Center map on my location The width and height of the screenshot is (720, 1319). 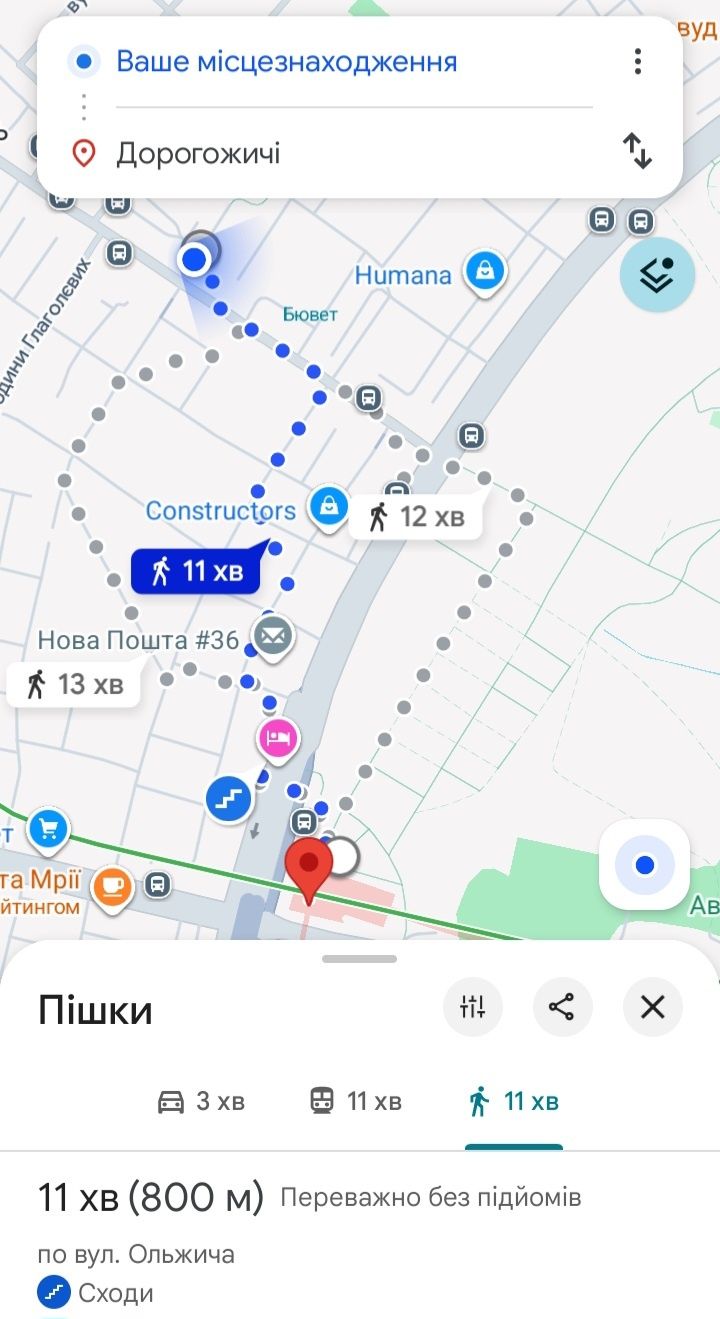(x=645, y=865)
